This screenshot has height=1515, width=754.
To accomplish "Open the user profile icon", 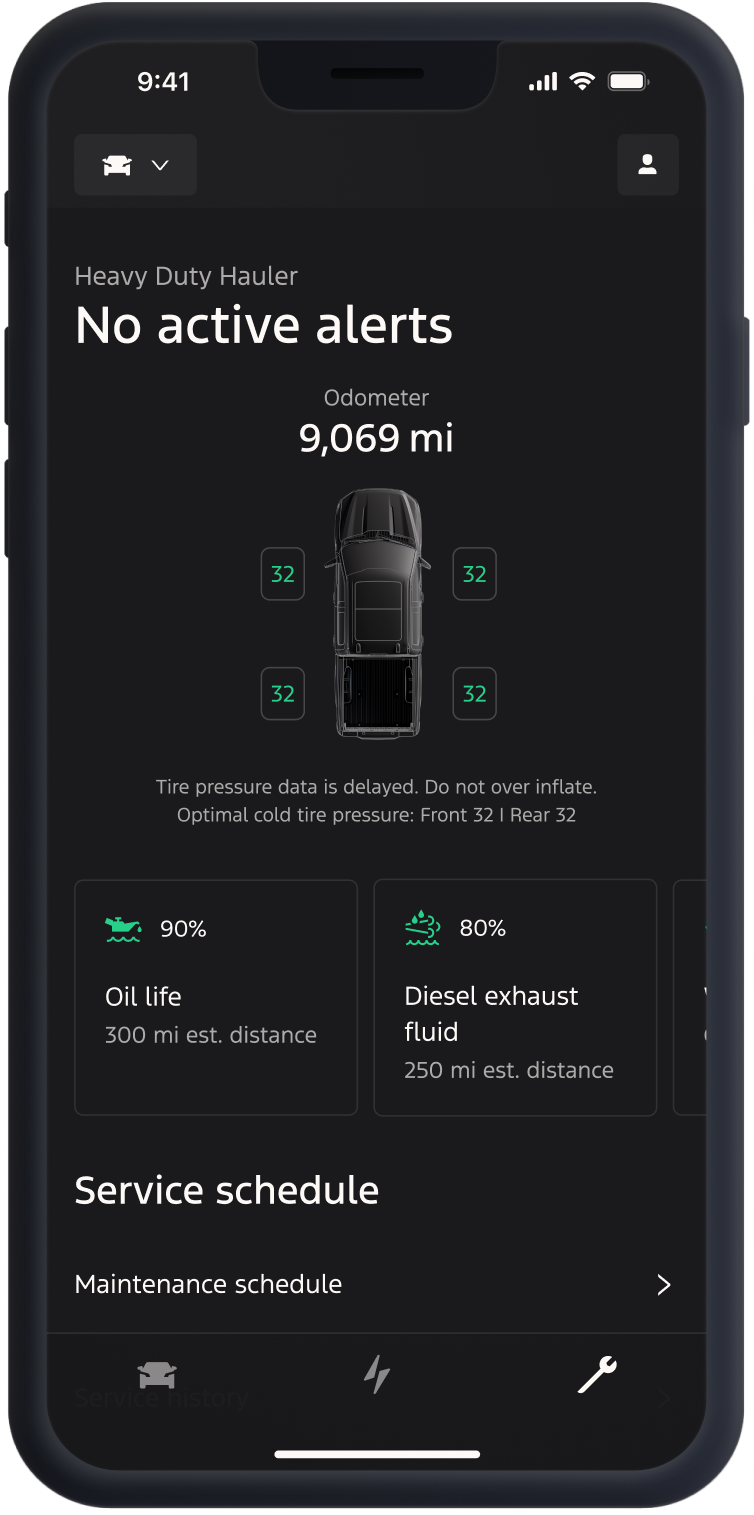I will 647,165.
